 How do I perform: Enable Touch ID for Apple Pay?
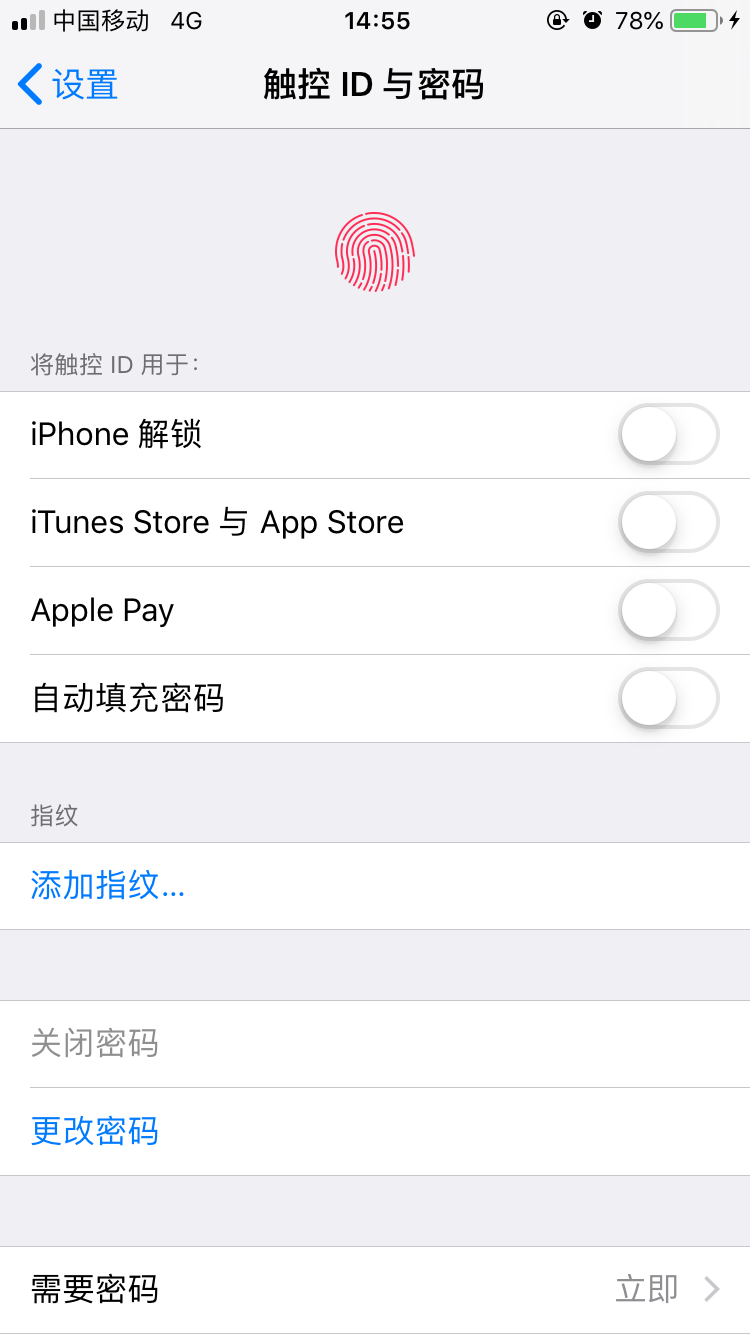pos(668,611)
